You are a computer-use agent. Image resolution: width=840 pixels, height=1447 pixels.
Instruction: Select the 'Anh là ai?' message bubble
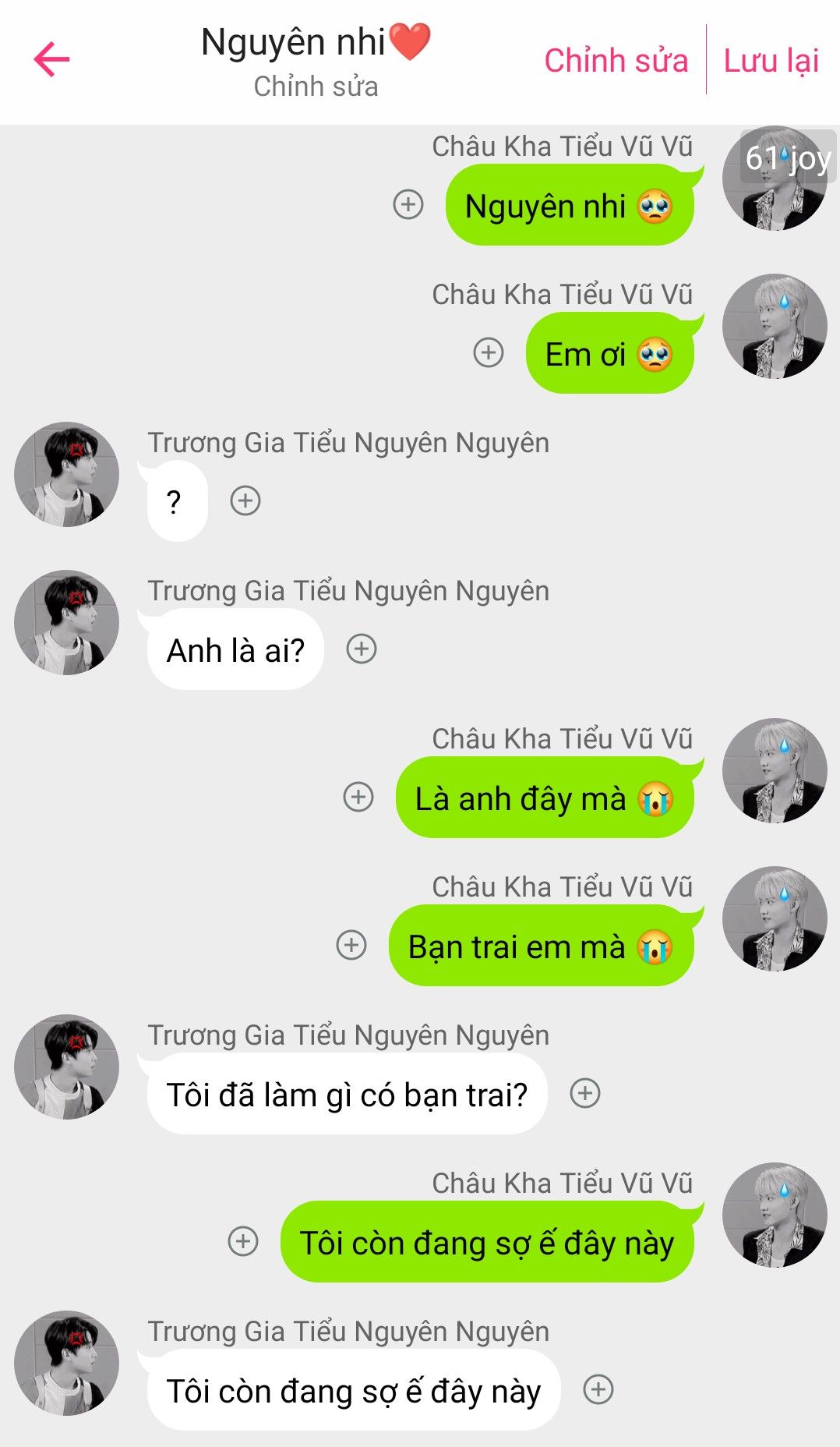tap(235, 649)
